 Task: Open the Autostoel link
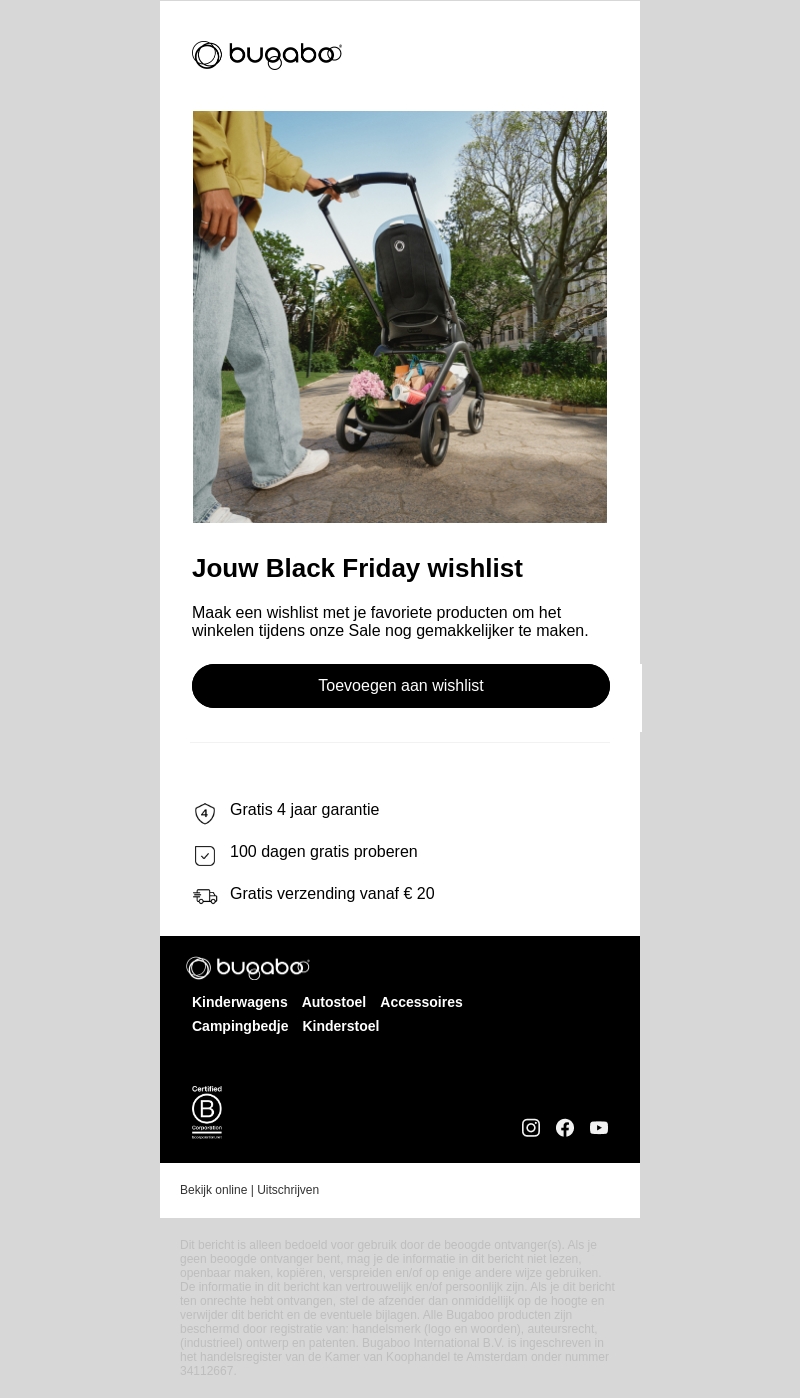pyautogui.click(x=334, y=1002)
